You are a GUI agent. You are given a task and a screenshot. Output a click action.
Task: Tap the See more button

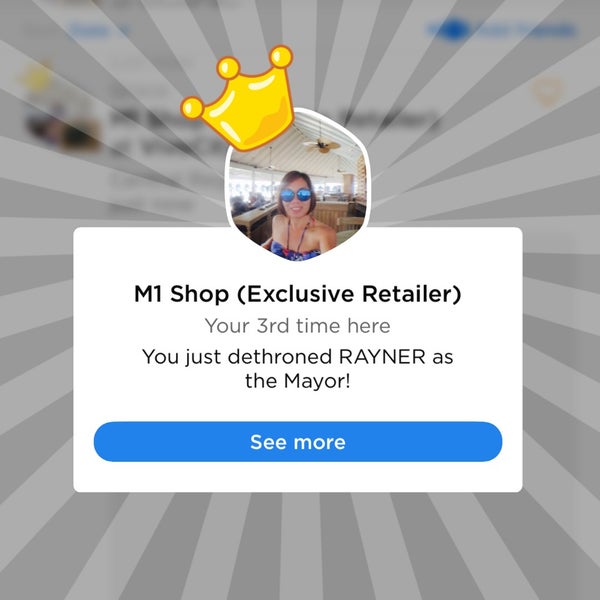pyautogui.click(x=298, y=441)
